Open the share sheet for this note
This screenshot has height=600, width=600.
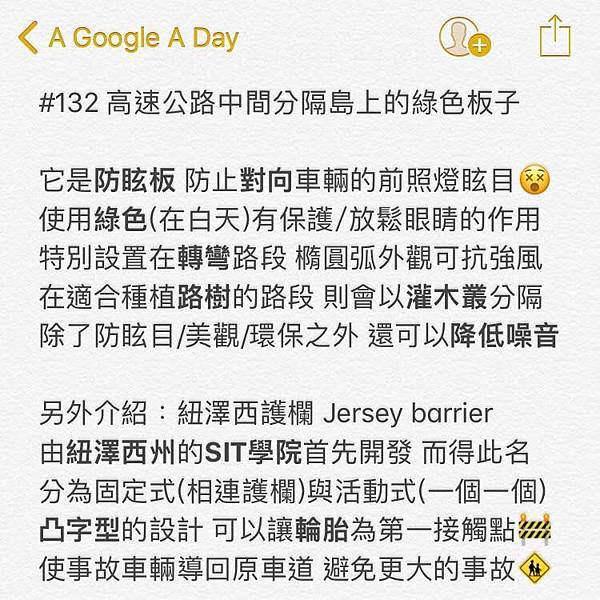(x=553, y=37)
